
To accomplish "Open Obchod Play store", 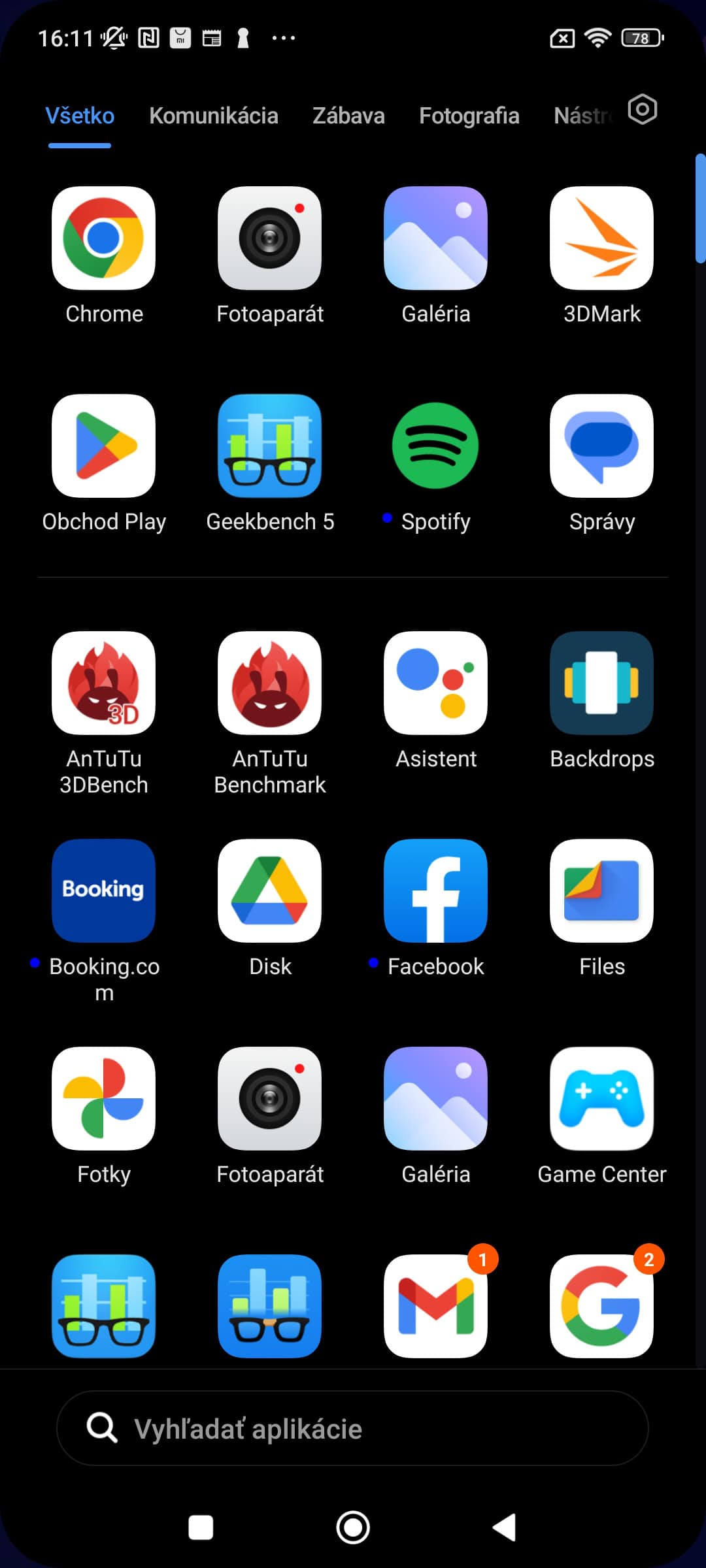I will 103,446.
